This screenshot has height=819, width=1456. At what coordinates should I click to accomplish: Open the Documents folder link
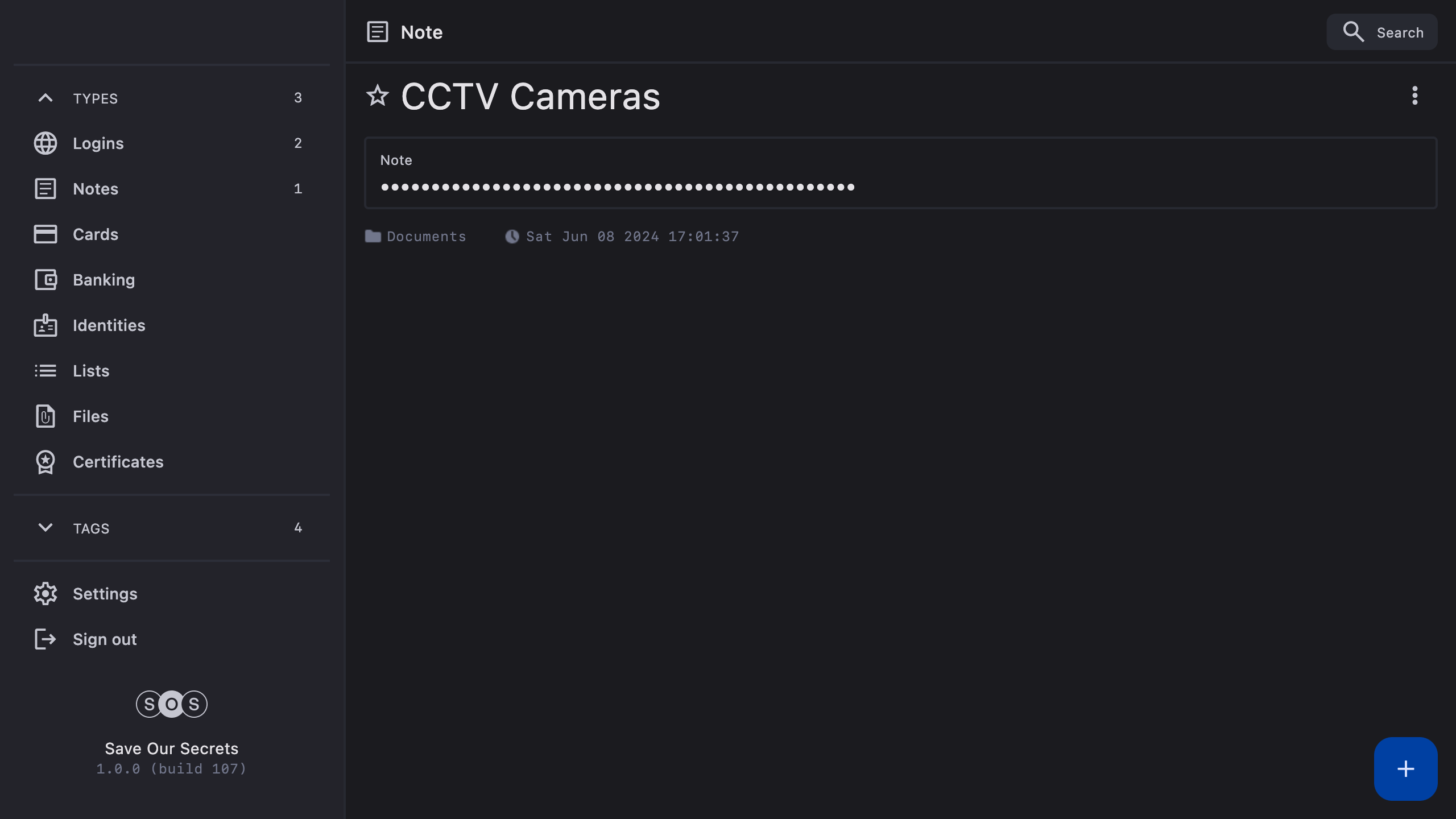(x=425, y=237)
